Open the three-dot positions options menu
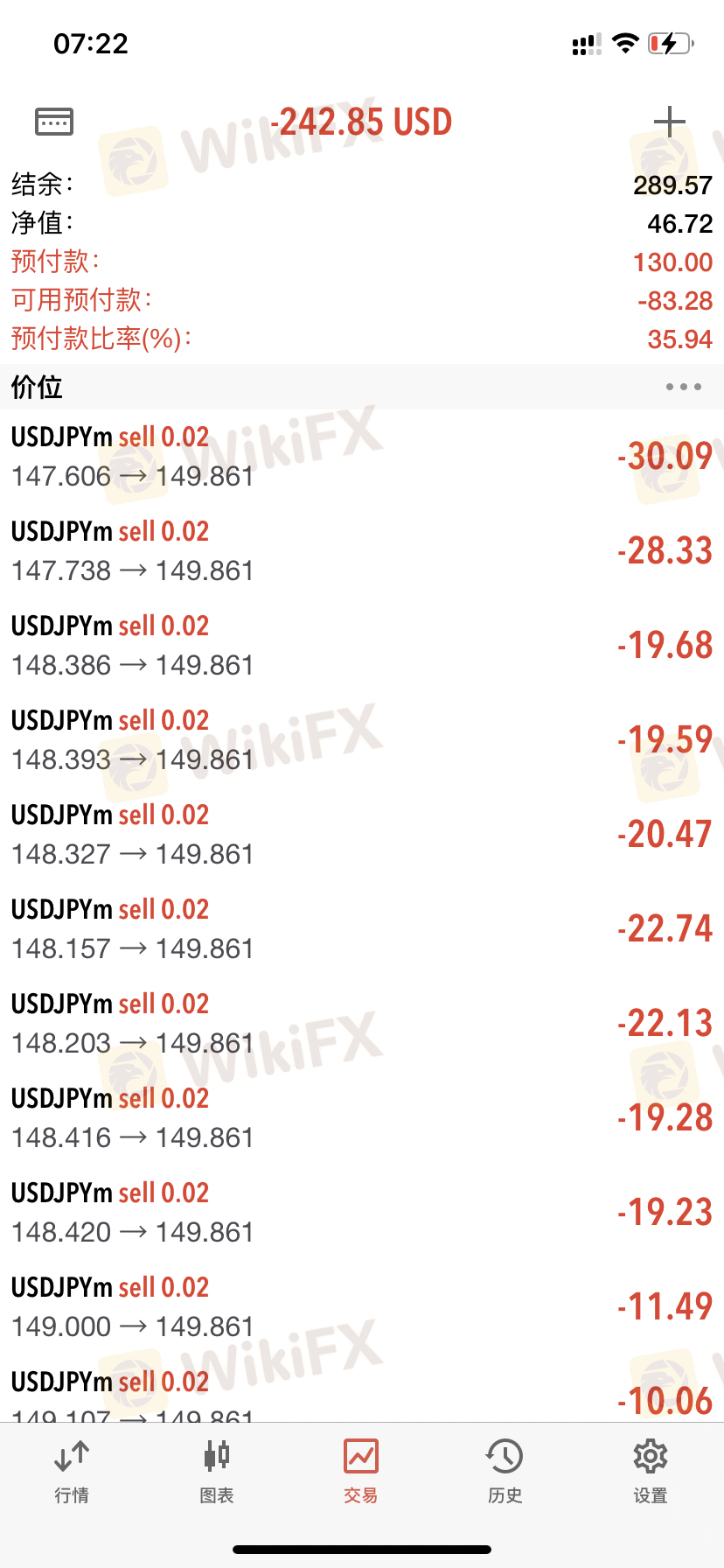This screenshot has height=1568, width=724. pos(684,387)
